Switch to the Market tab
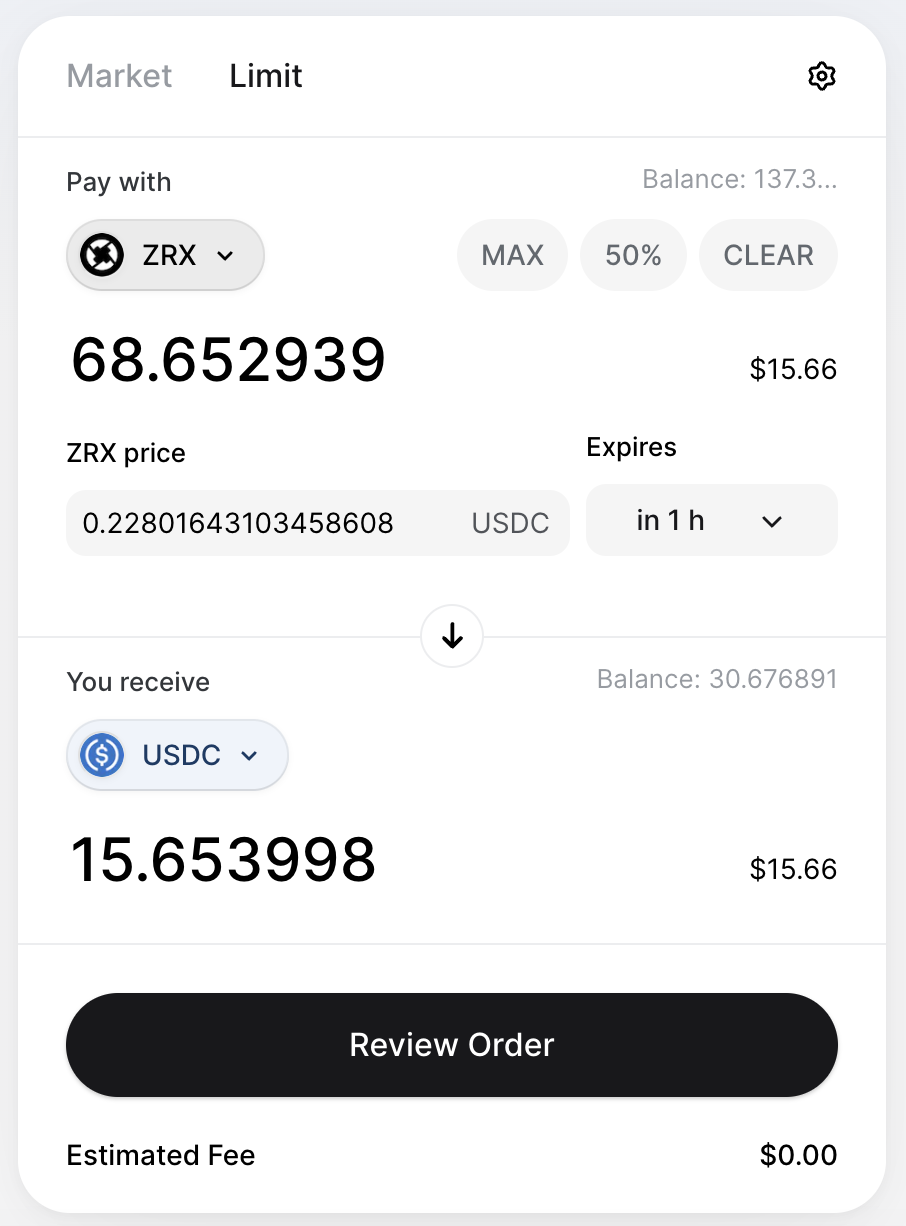Viewport: 906px width, 1226px height. coord(119,76)
